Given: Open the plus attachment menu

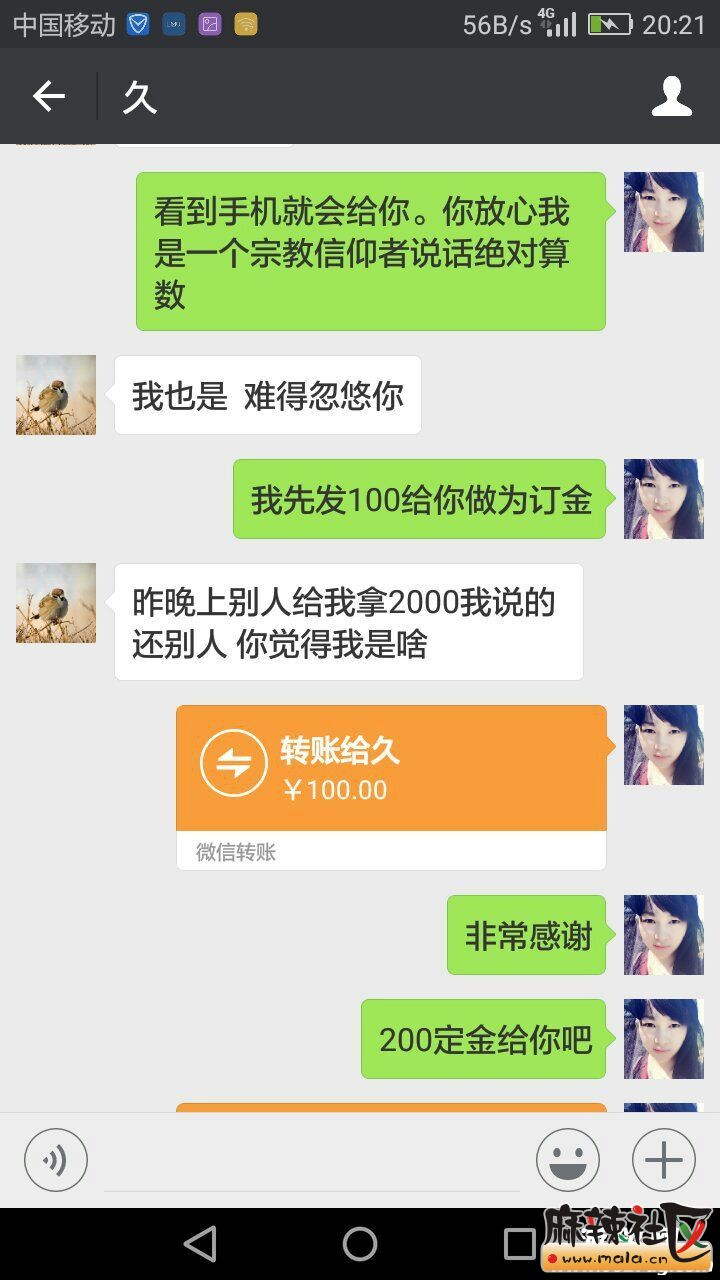Looking at the screenshot, I should (663, 1160).
